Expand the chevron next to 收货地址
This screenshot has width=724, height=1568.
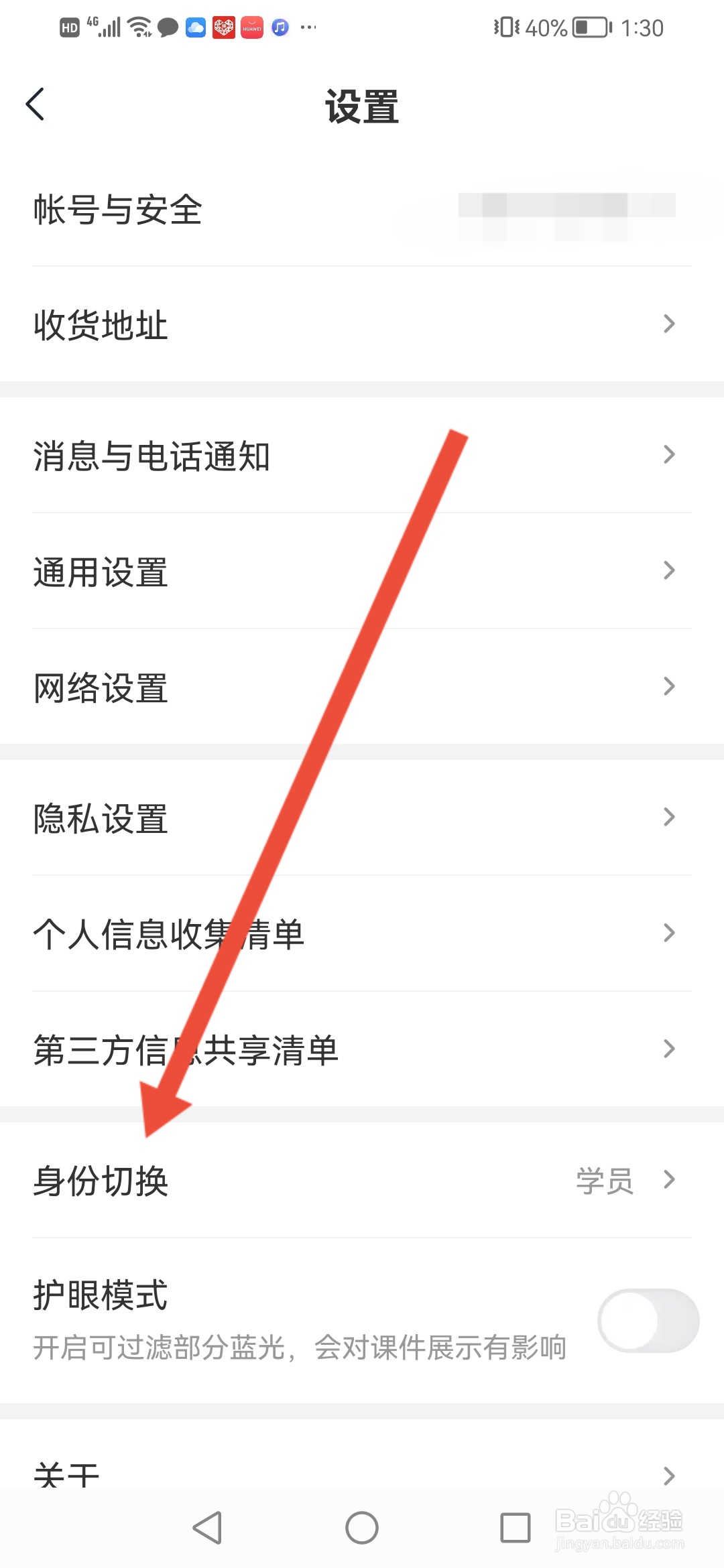(668, 324)
